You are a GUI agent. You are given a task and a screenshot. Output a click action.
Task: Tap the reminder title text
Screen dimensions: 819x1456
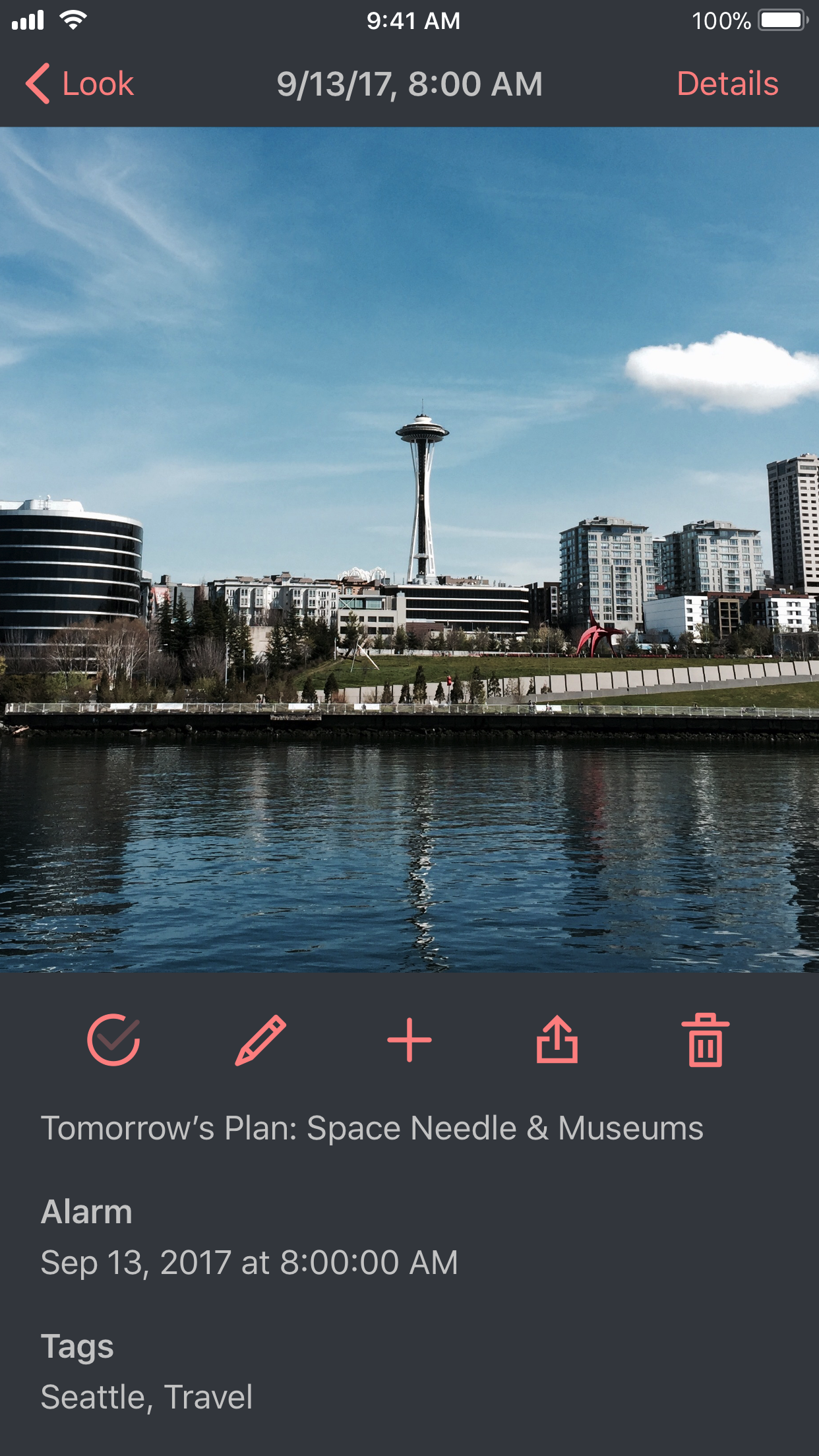pos(373,1128)
